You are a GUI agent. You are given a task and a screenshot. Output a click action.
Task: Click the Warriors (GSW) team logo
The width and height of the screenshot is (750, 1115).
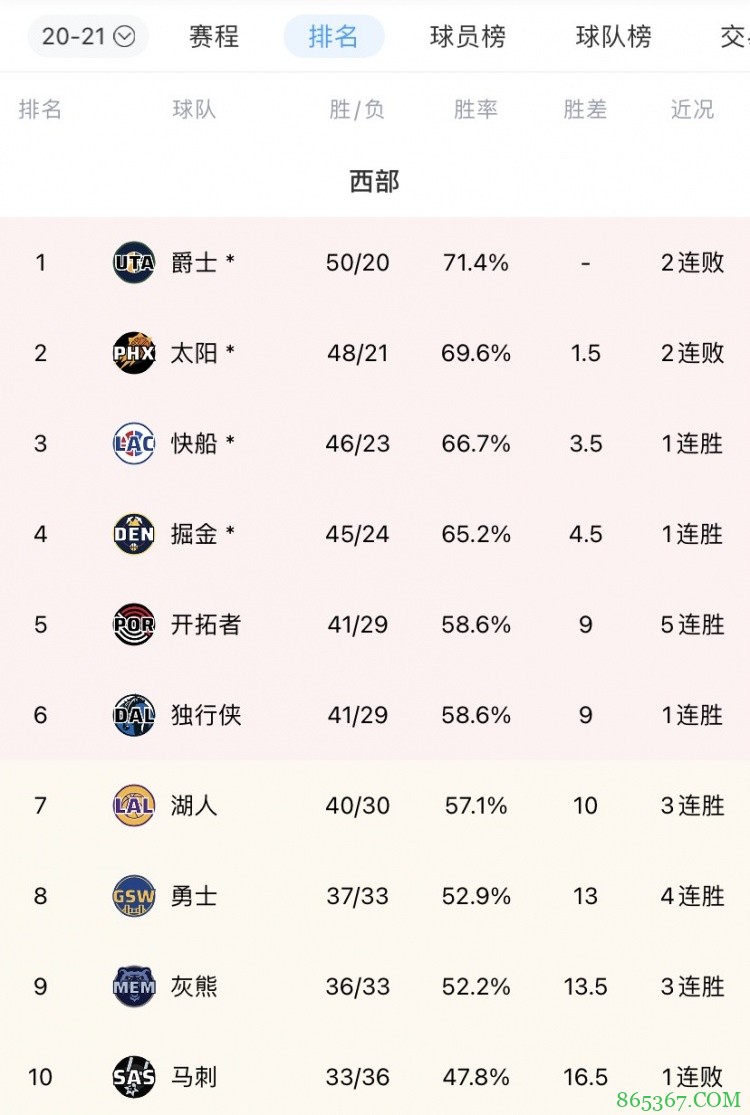(x=133, y=896)
